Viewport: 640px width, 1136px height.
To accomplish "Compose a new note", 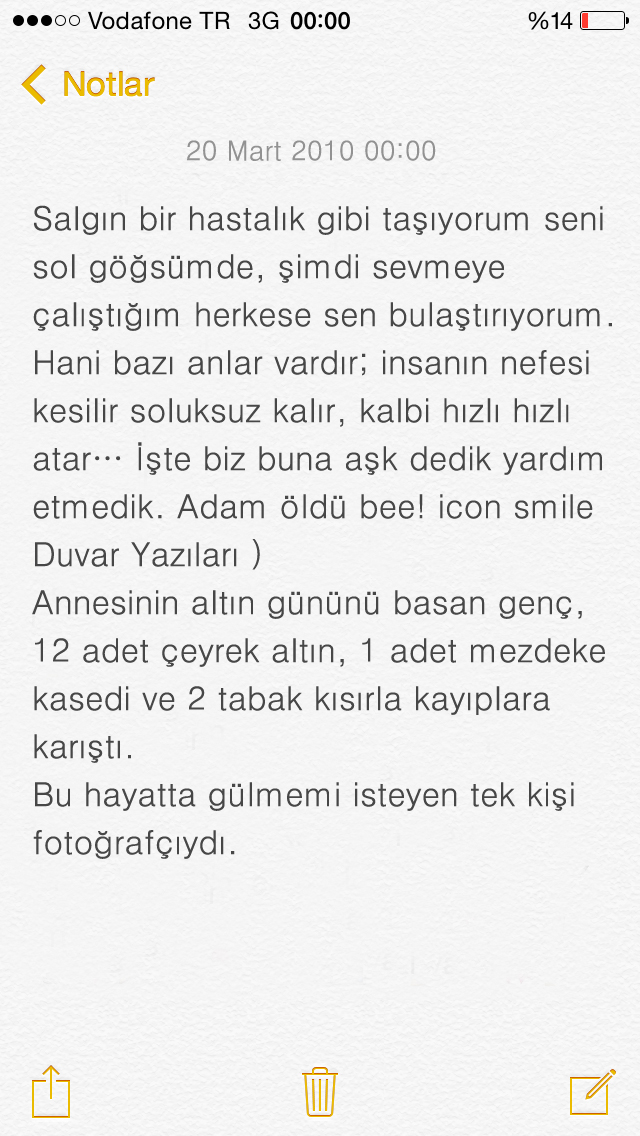I will pyautogui.click(x=591, y=1091).
